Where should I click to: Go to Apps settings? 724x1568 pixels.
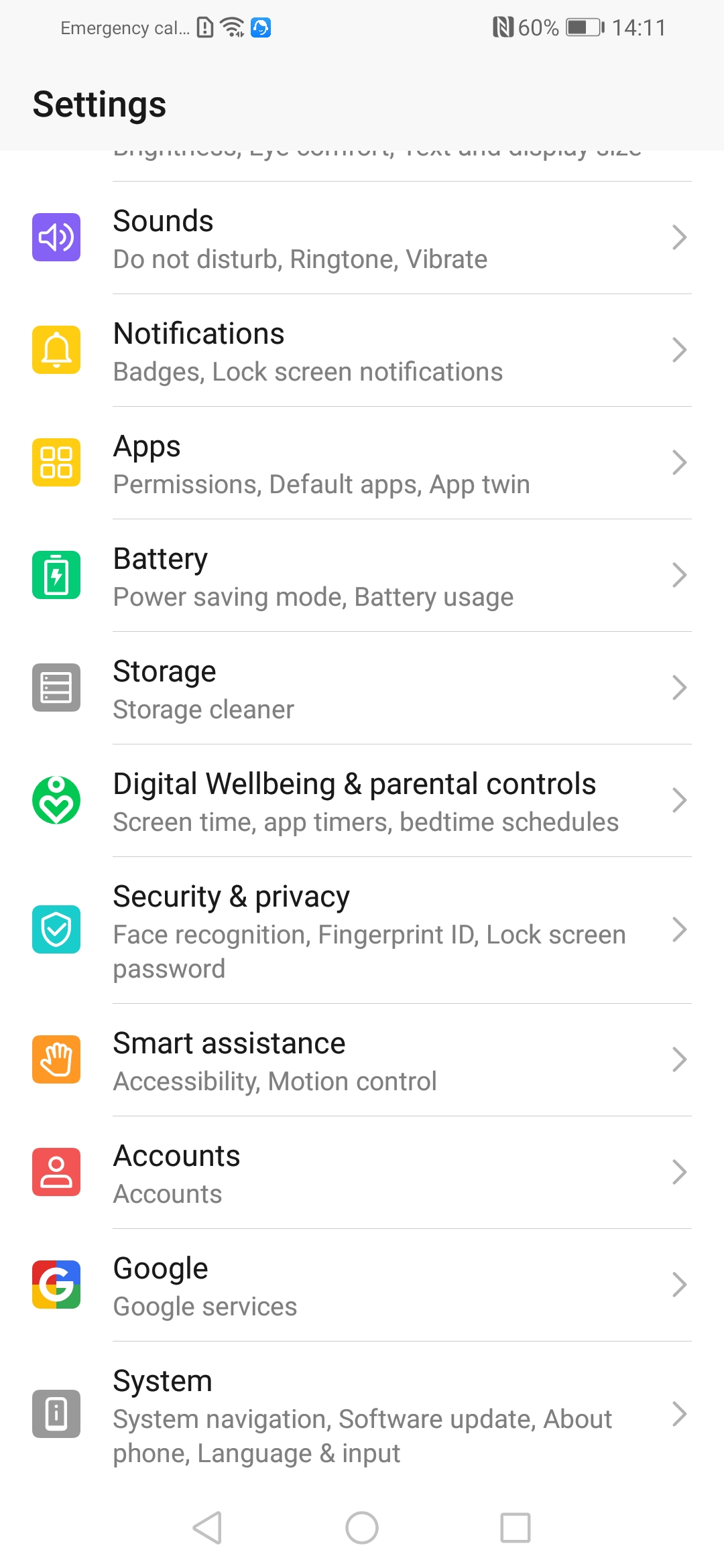[362, 463]
